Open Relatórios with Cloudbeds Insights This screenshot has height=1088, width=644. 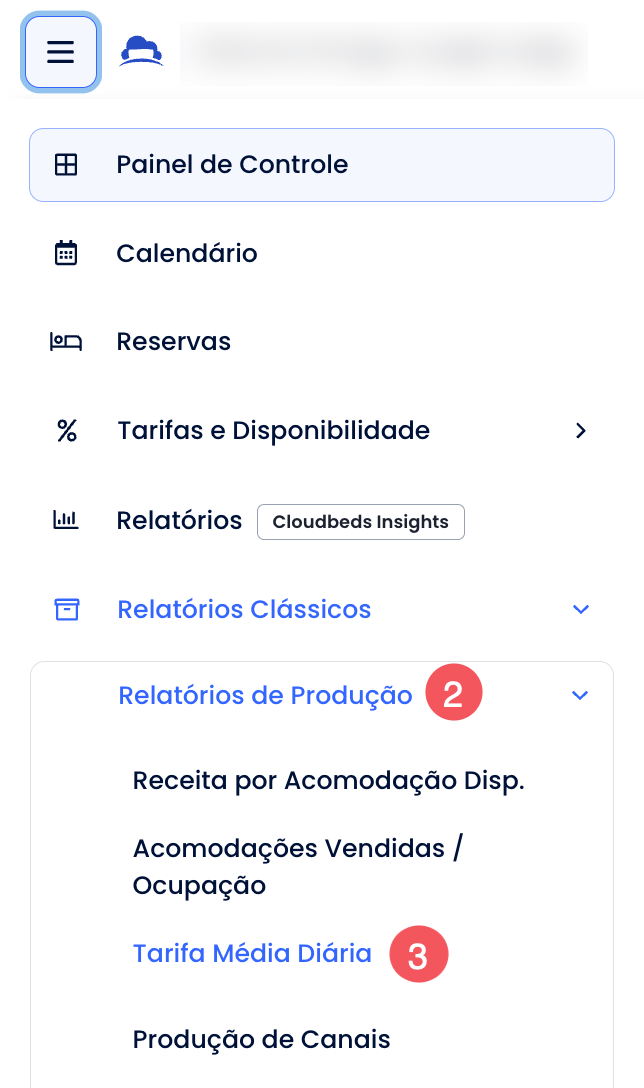tap(322, 520)
